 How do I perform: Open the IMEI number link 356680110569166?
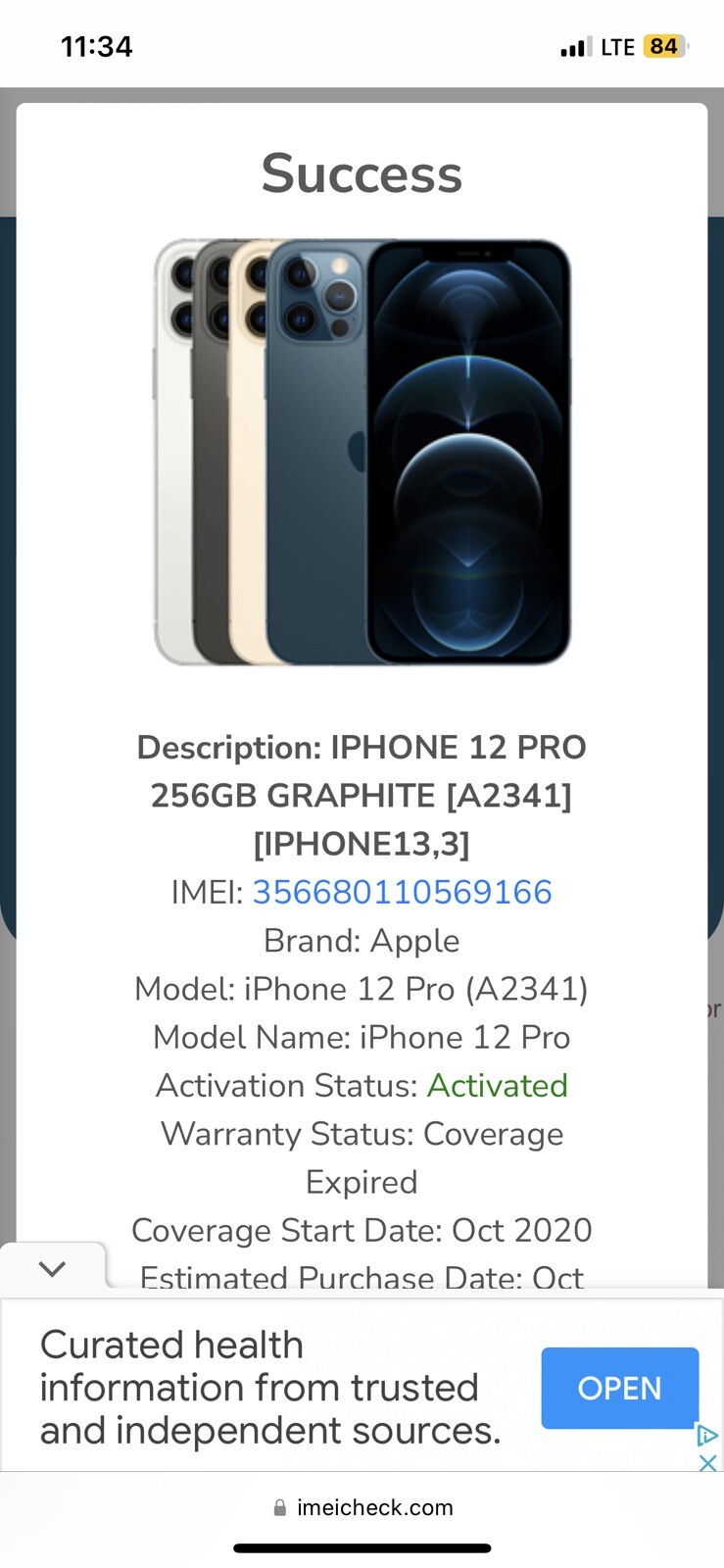point(402,892)
